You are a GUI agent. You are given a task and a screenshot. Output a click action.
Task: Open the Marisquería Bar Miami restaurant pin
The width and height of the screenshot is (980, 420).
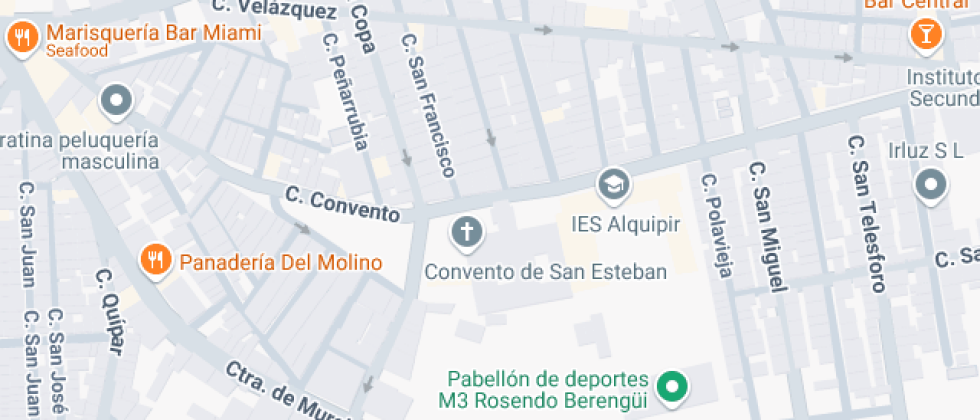23,39
